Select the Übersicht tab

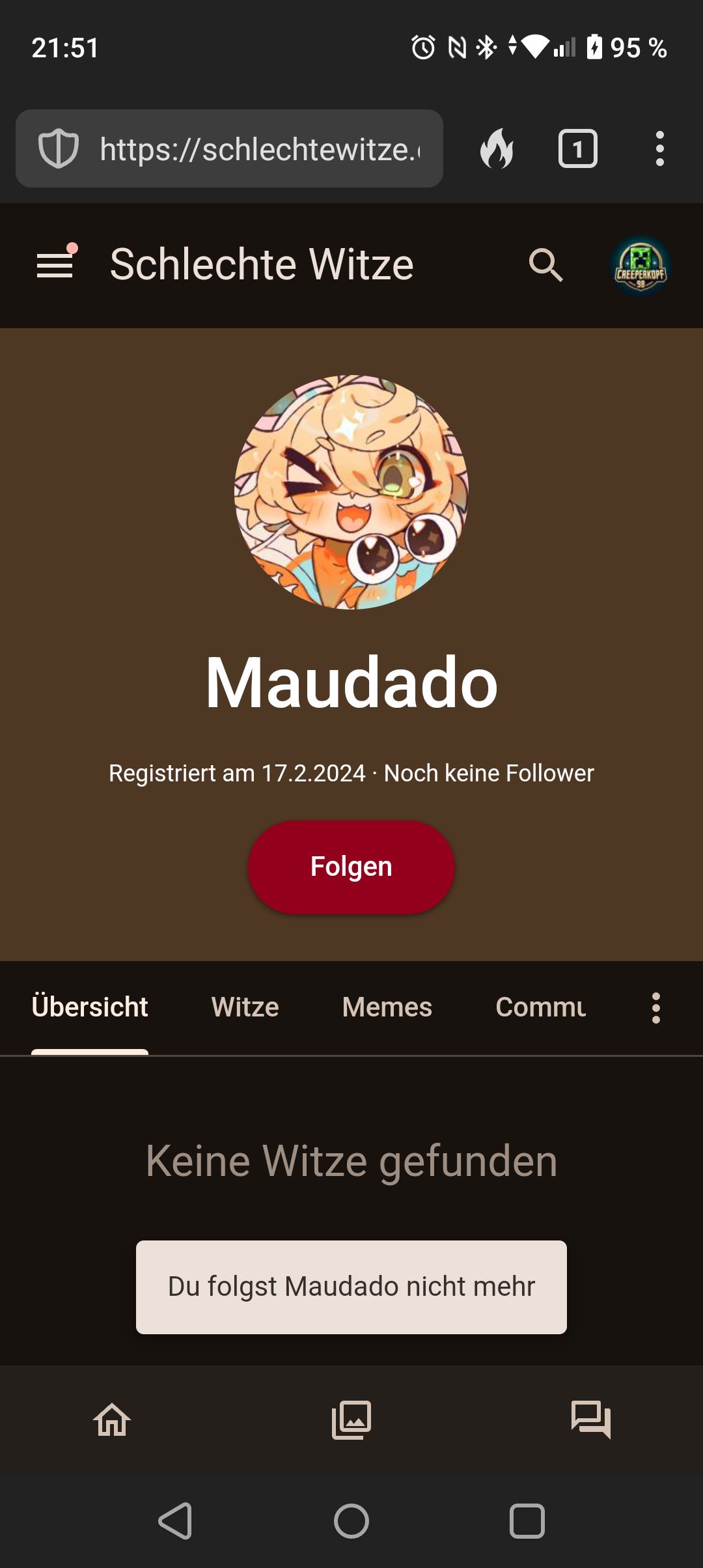[90, 1007]
